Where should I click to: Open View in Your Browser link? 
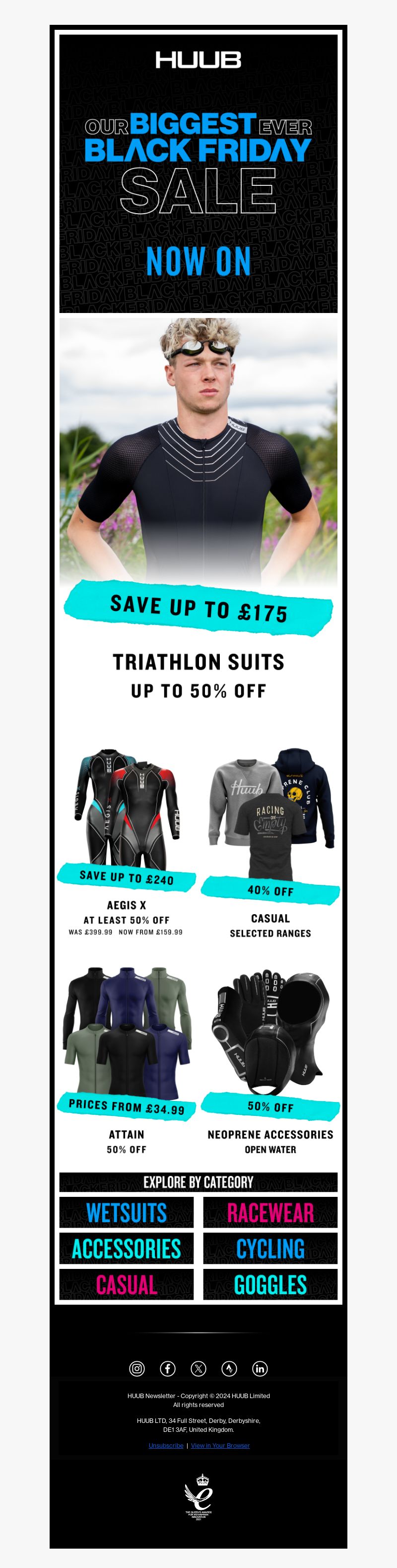pos(220,1446)
